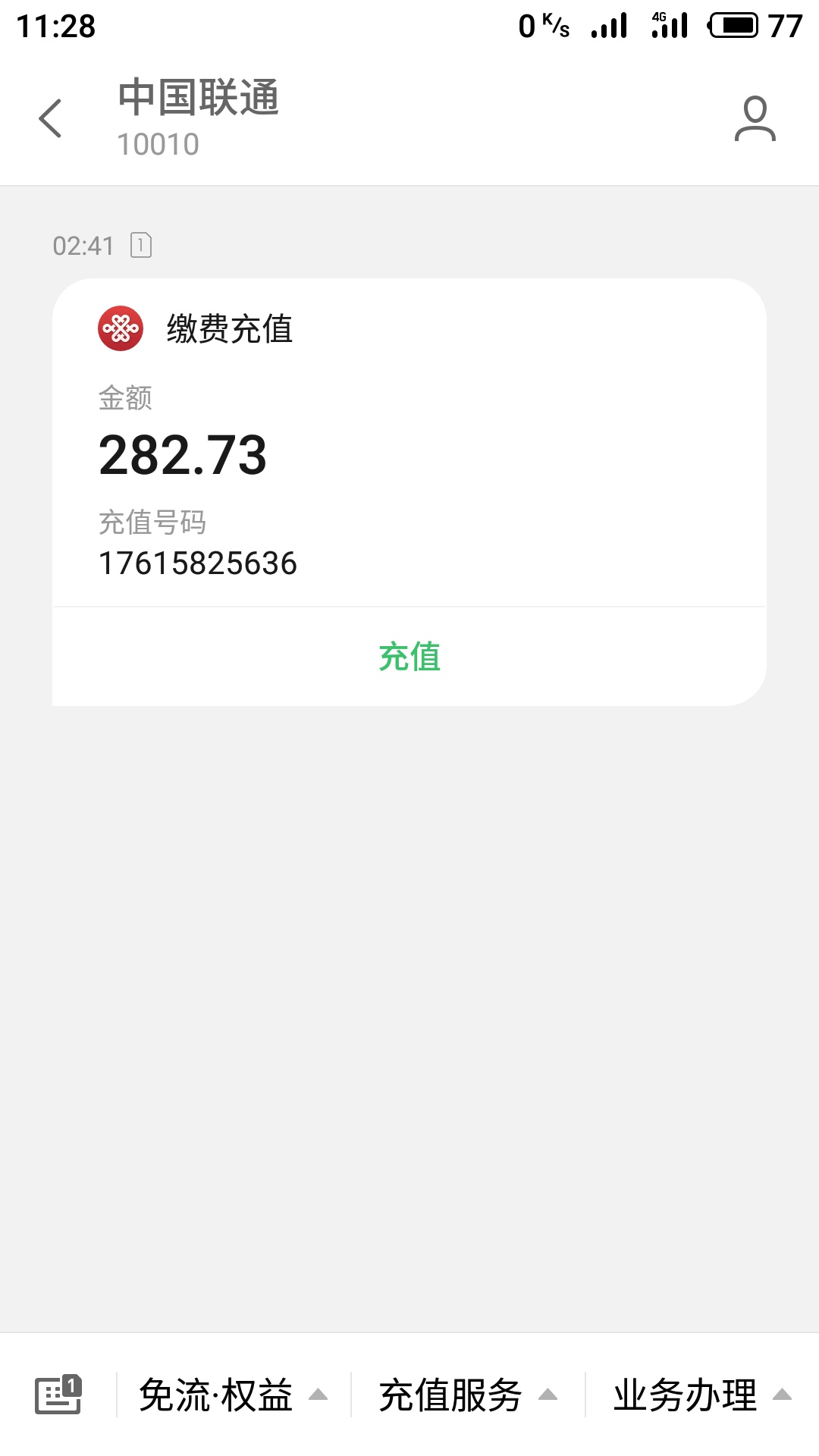Tap the amount 282.73 in the card
The image size is (819, 1456).
[x=184, y=456]
